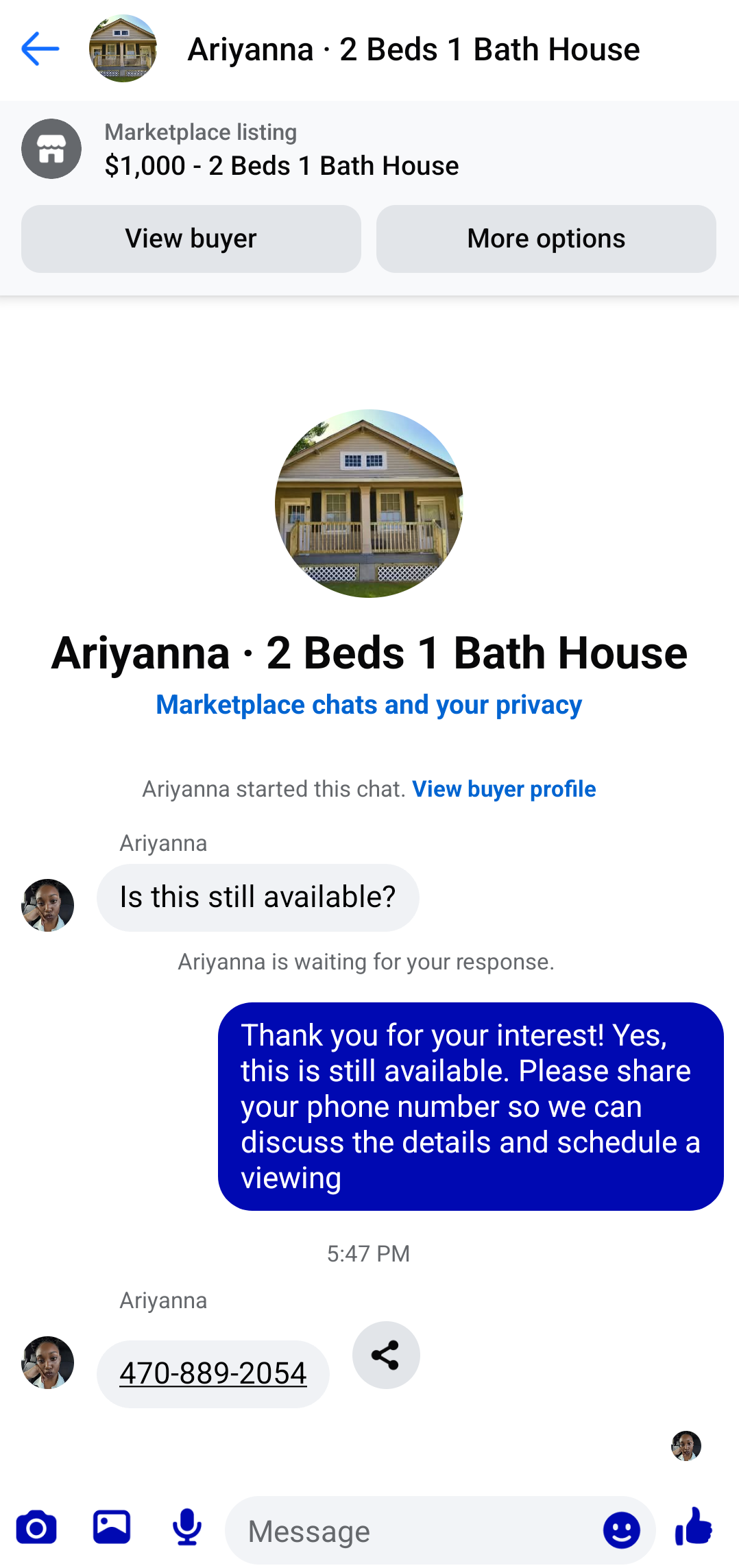739x1568 pixels.
Task: Open Marketplace chats and your privacy link
Action: click(x=369, y=705)
